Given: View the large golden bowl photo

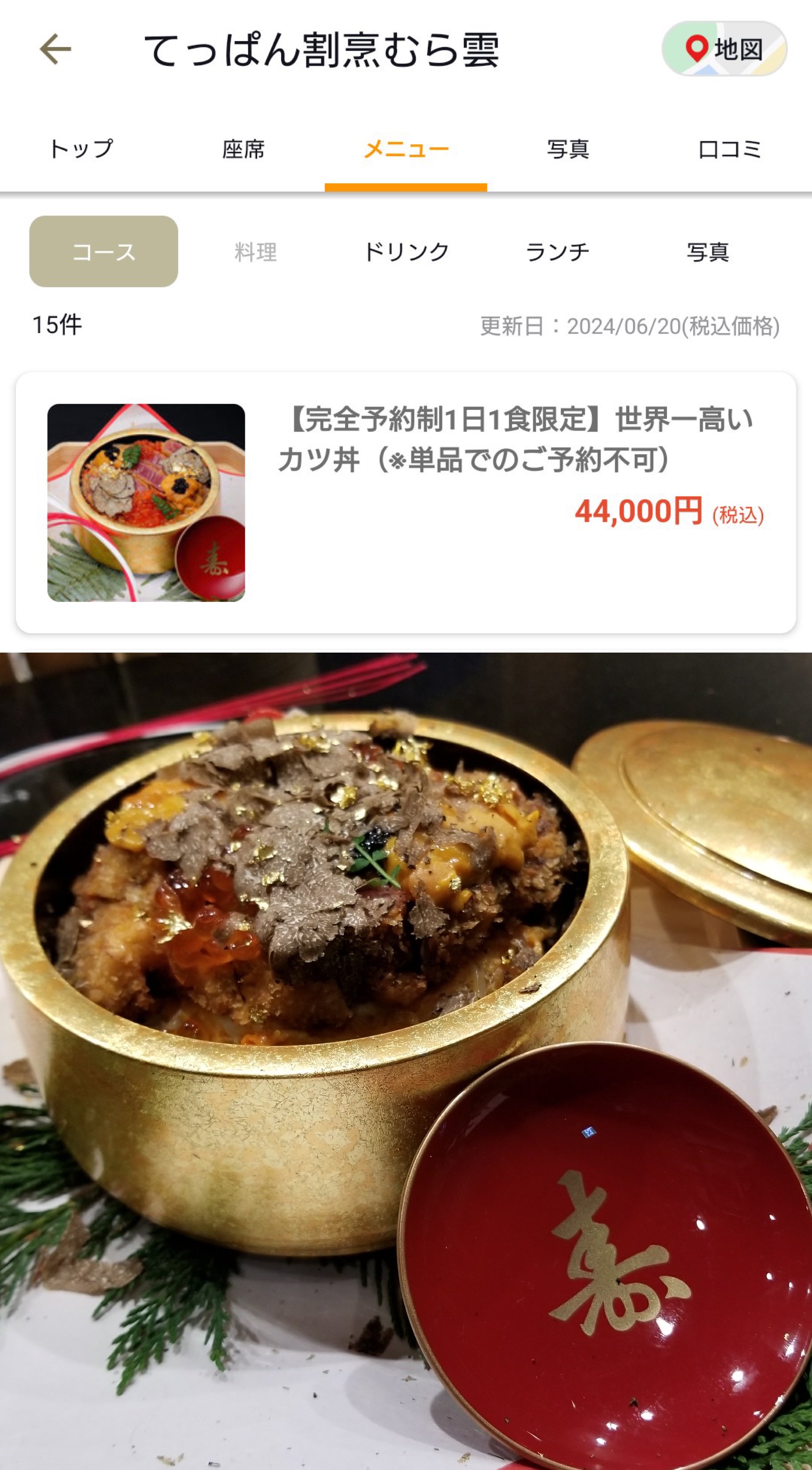Looking at the screenshot, I should coord(406,1061).
